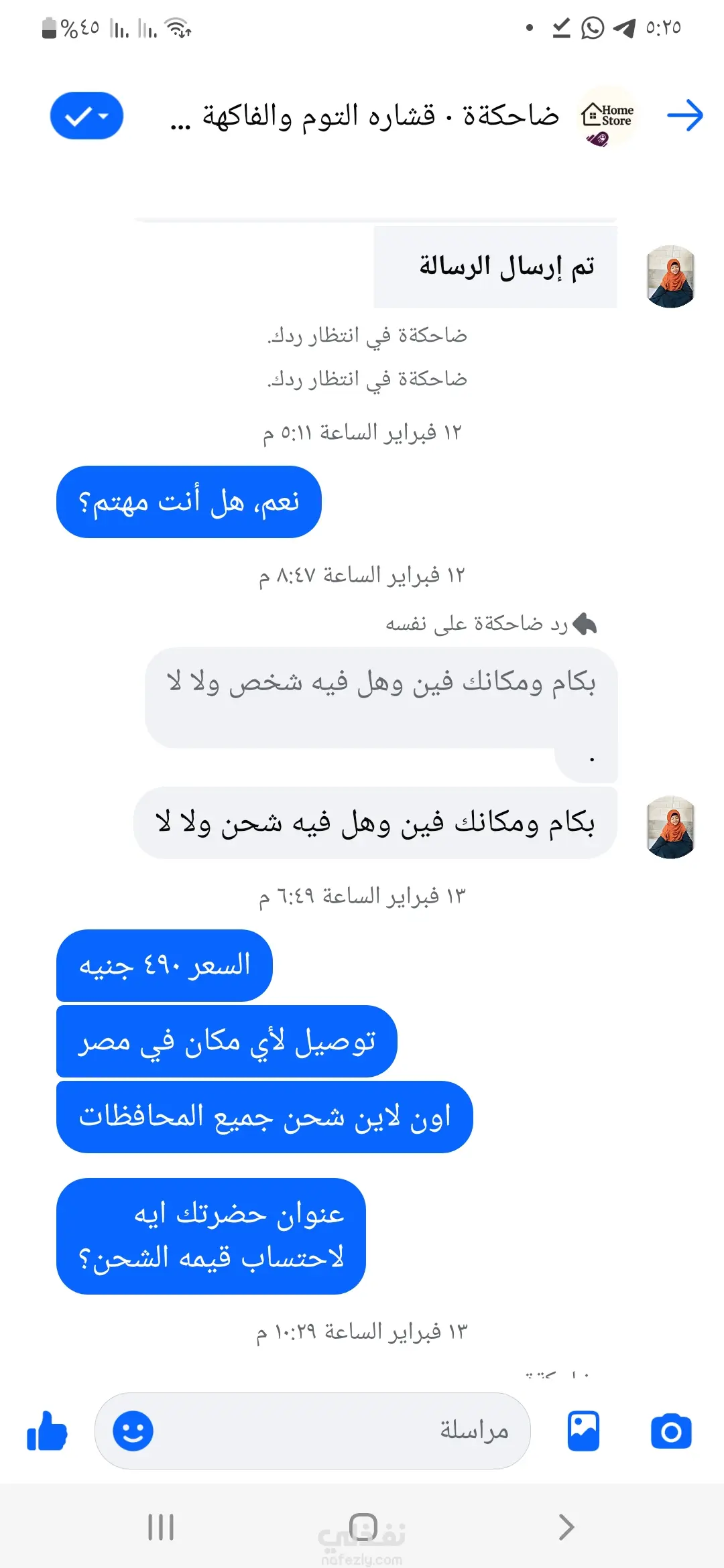
Task: Tap the system home button
Action: (x=363, y=1527)
